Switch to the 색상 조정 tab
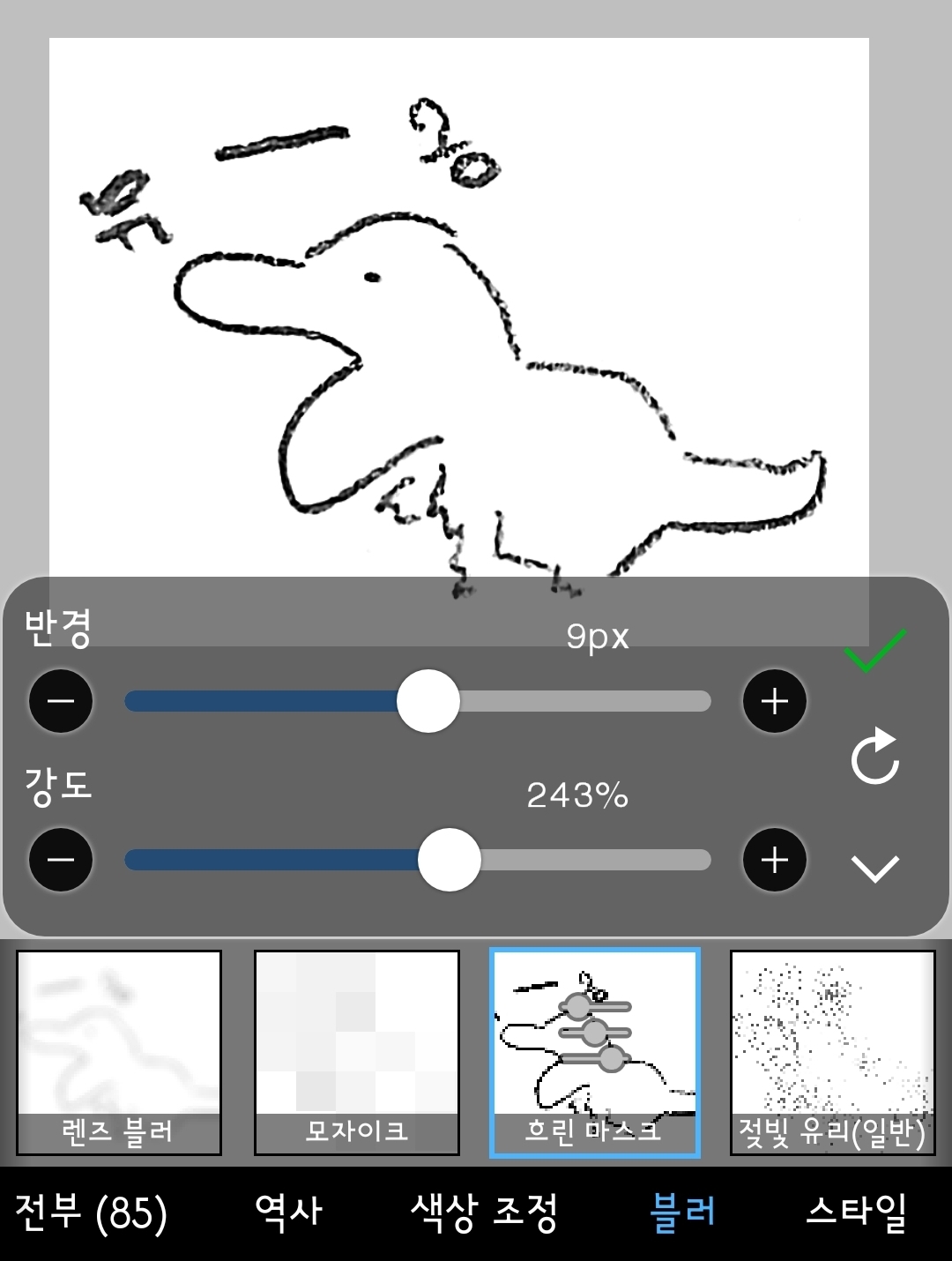This screenshot has width=952, height=1261. [484, 1213]
